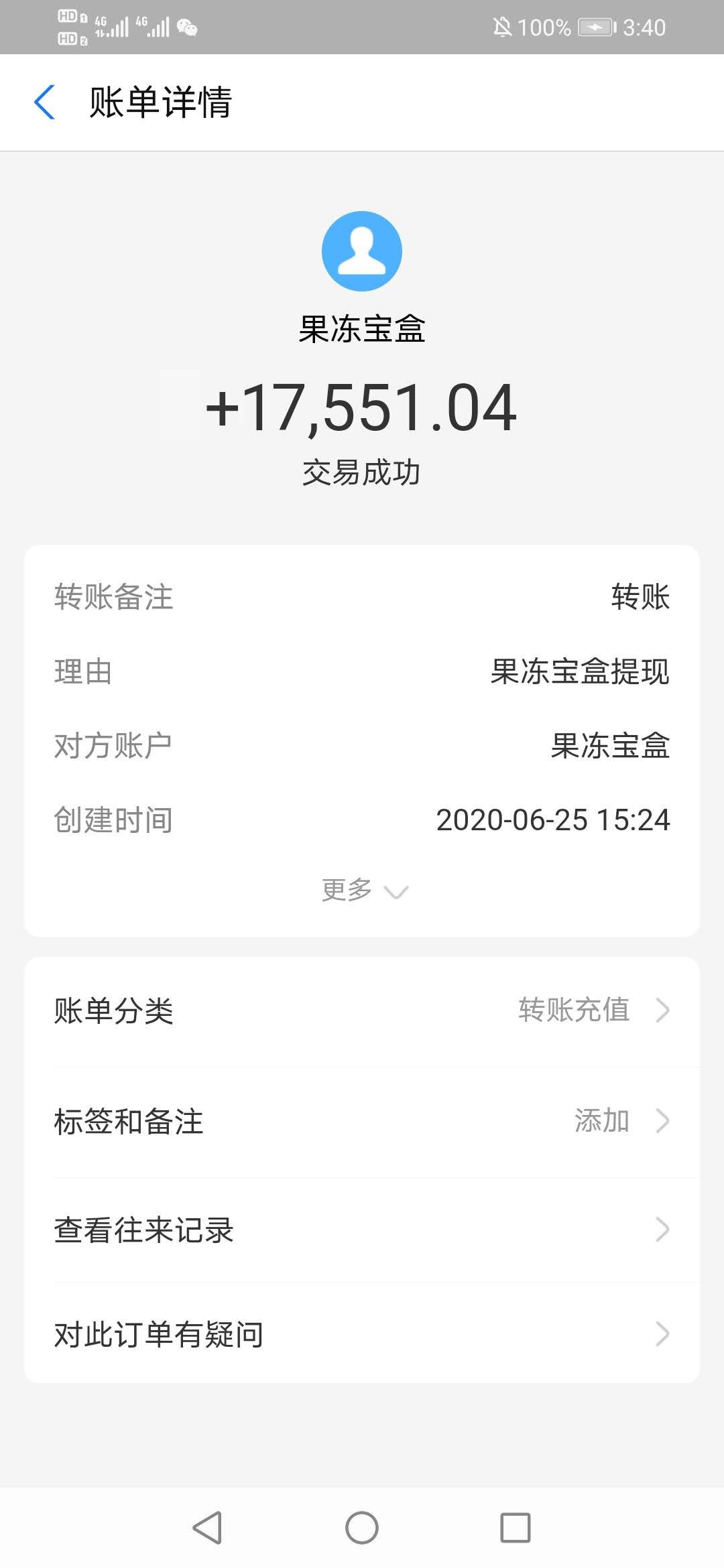724x1568 pixels.
Task: Add a note via 标签和备注
Action: pos(362,1121)
